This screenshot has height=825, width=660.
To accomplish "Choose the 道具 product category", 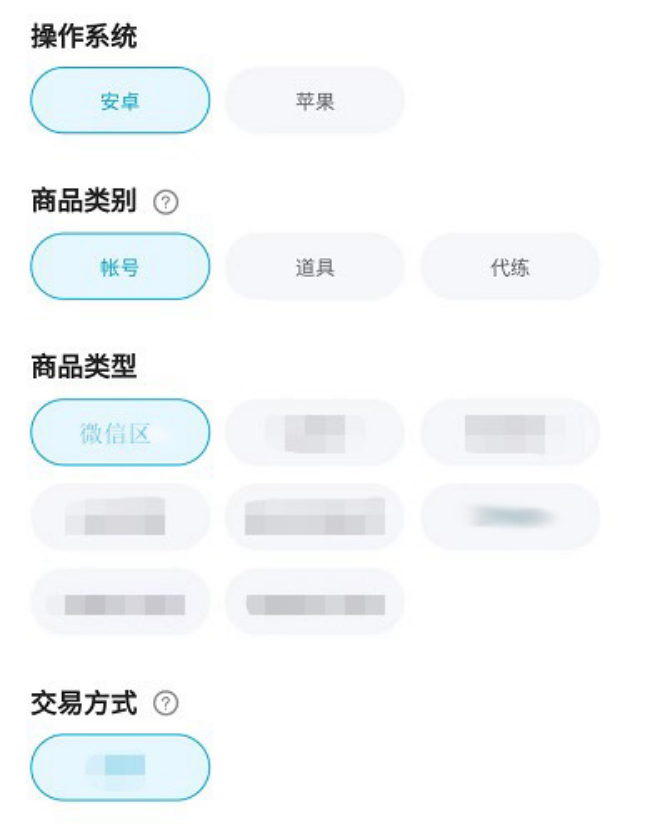I will click(314, 267).
